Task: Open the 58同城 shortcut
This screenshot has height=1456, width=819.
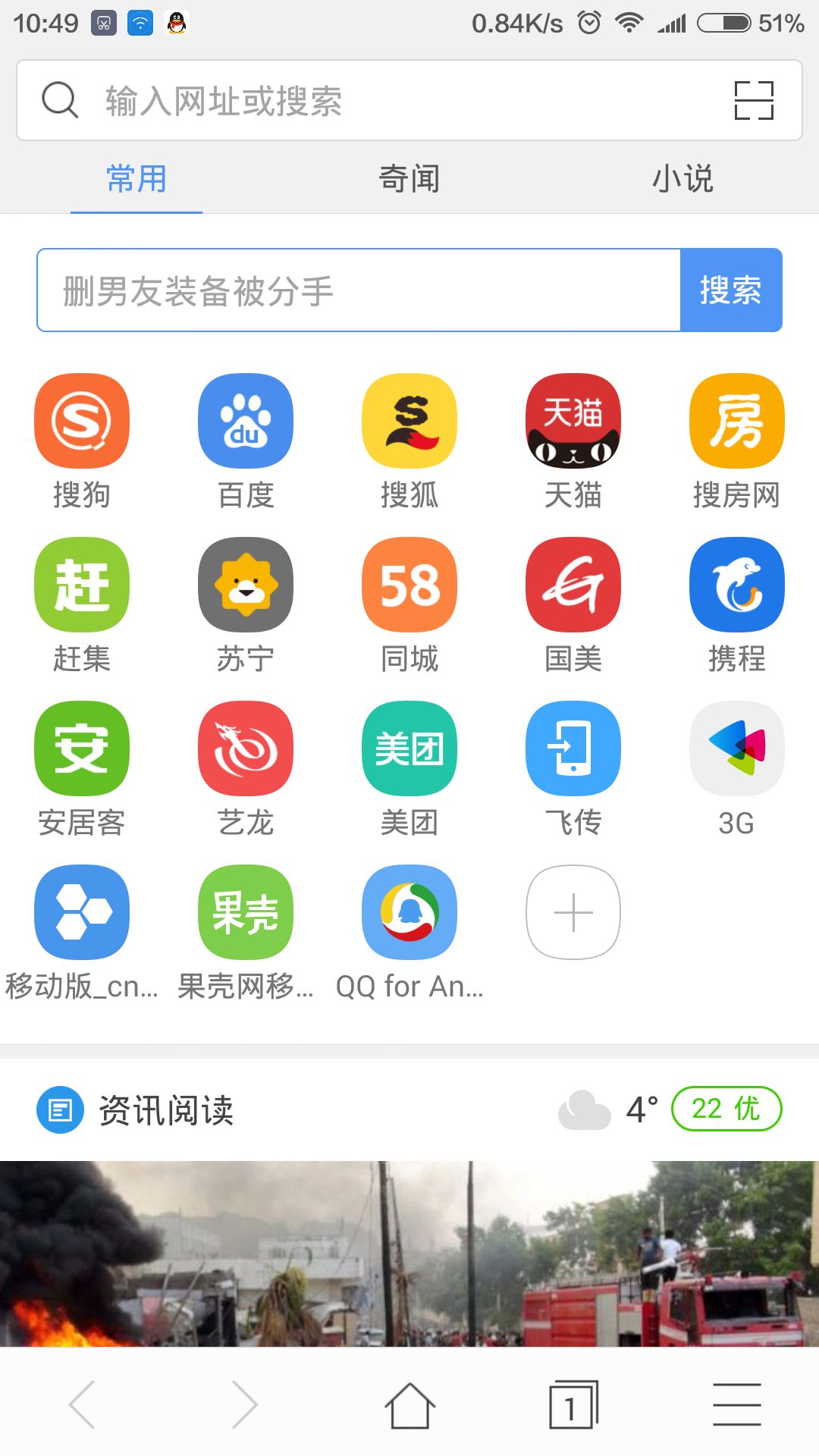Action: click(409, 585)
